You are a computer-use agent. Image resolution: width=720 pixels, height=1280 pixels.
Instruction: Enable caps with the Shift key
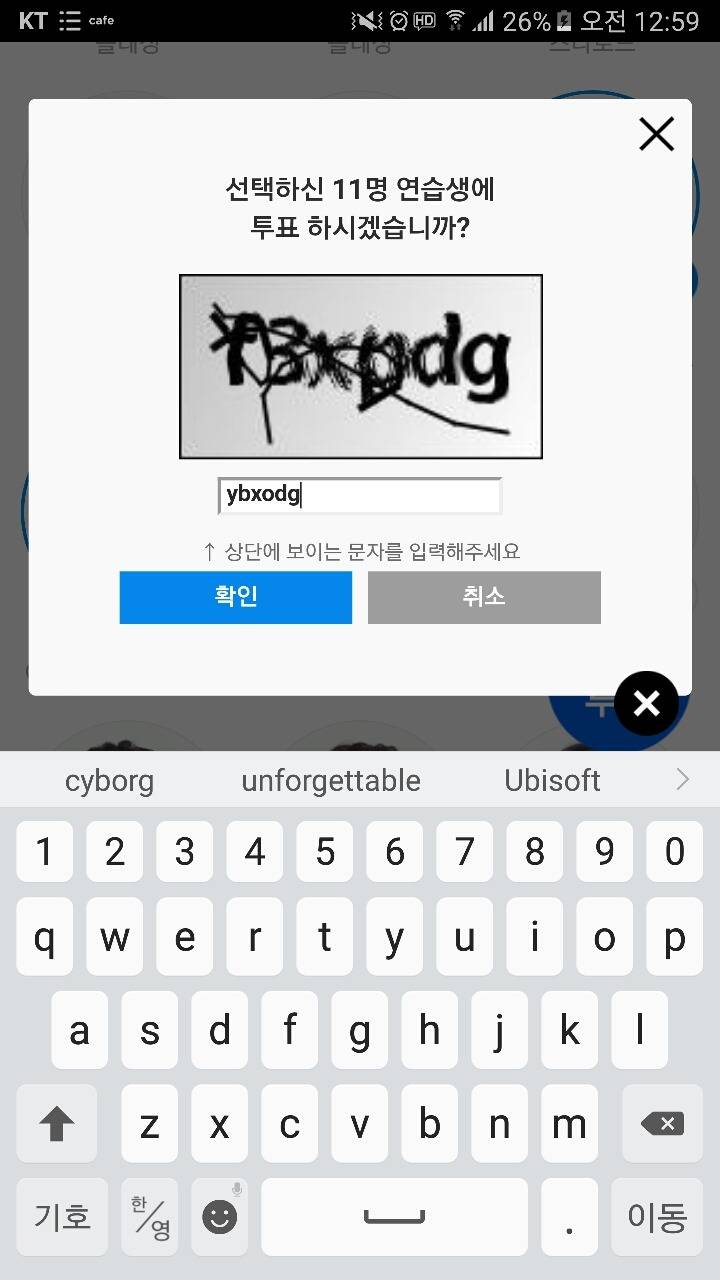[57, 1123]
